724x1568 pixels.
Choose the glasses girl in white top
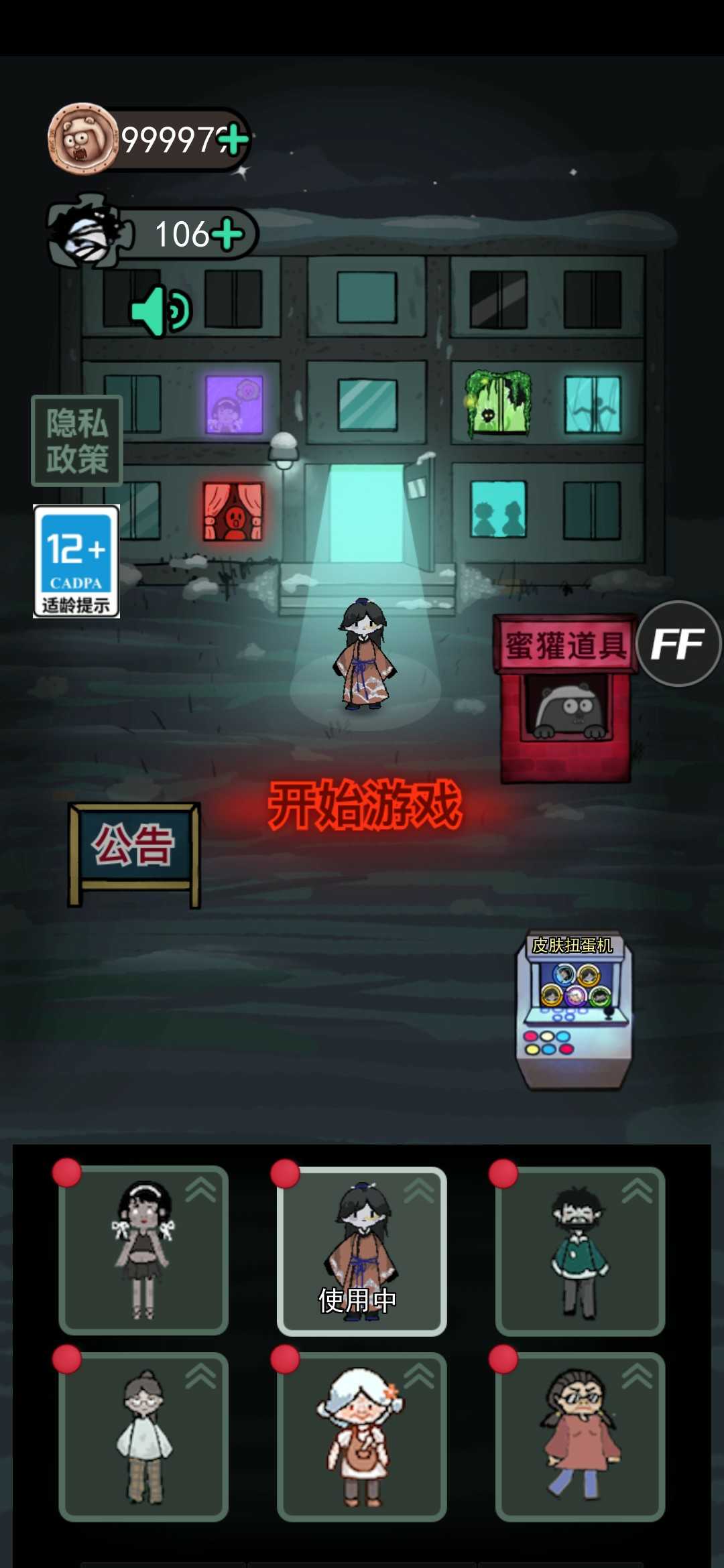point(143,1436)
